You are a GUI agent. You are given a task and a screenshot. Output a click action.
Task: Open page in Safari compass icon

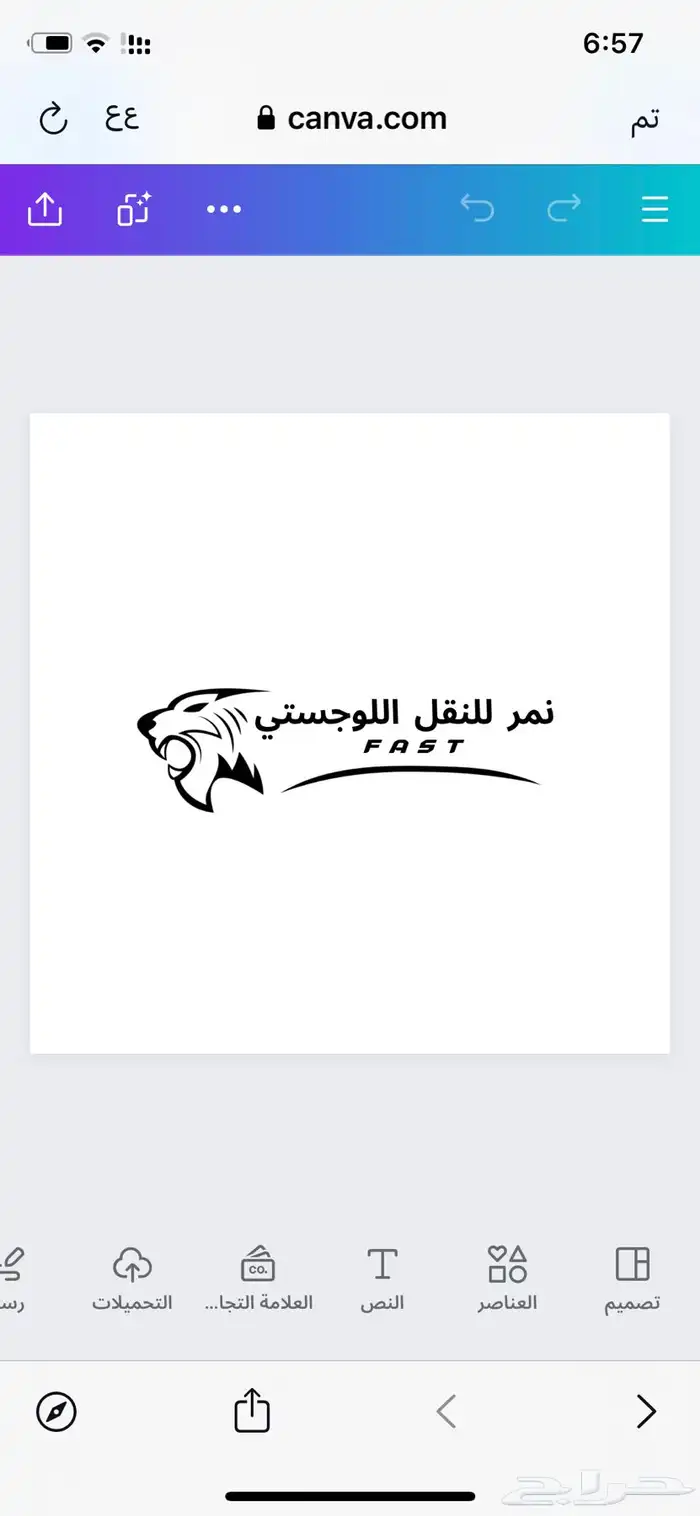(x=56, y=1412)
